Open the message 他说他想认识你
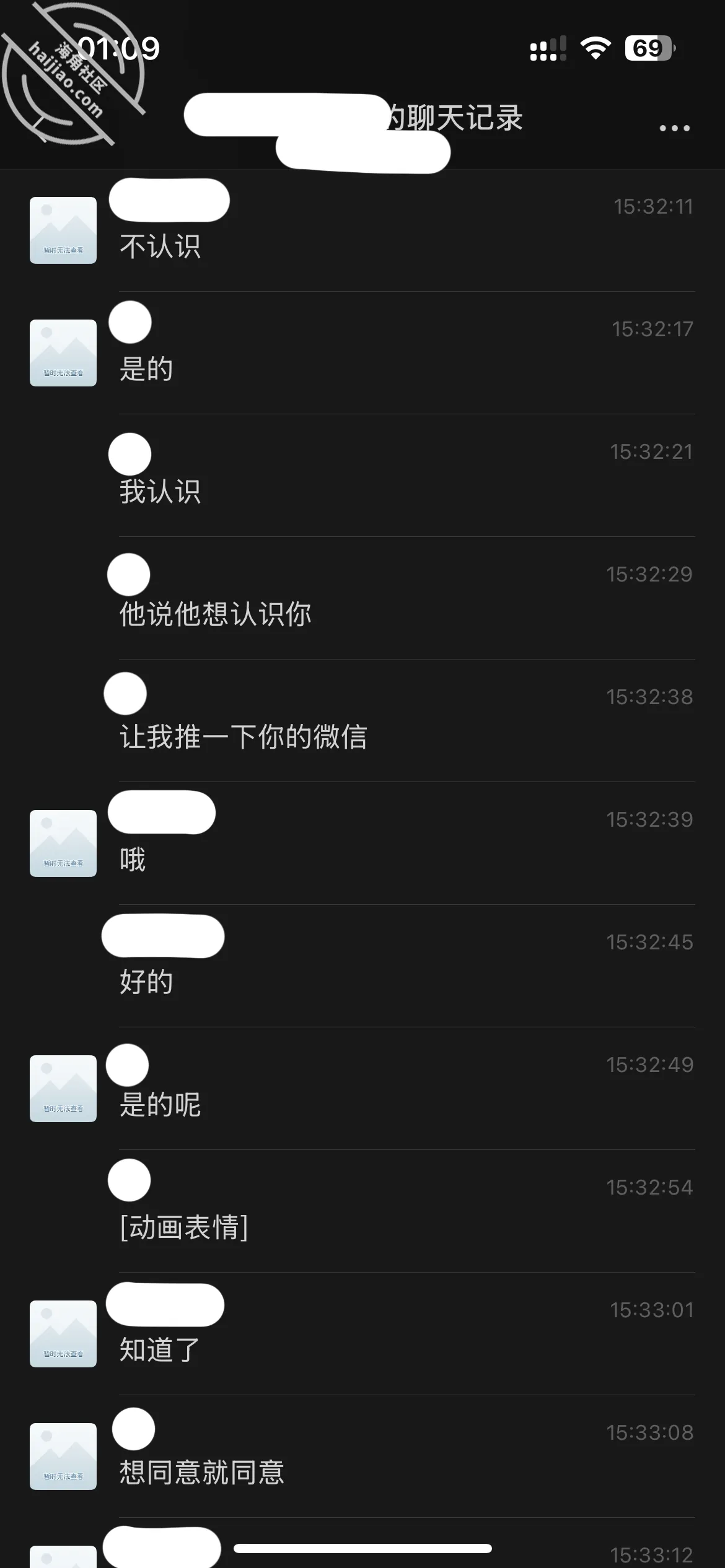The width and height of the screenshot is (725, 1568). pyautogui.click(x=215, y=614)
